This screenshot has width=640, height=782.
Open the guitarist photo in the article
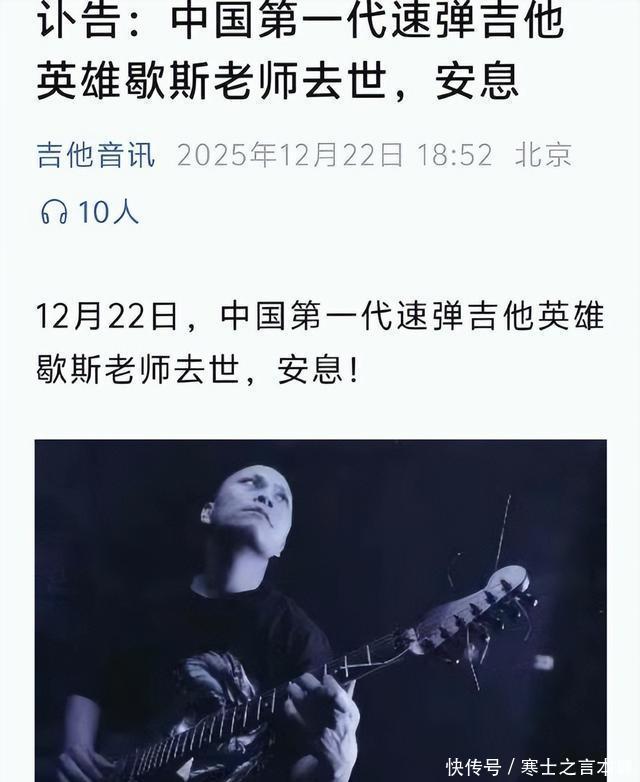click(320, 610)
